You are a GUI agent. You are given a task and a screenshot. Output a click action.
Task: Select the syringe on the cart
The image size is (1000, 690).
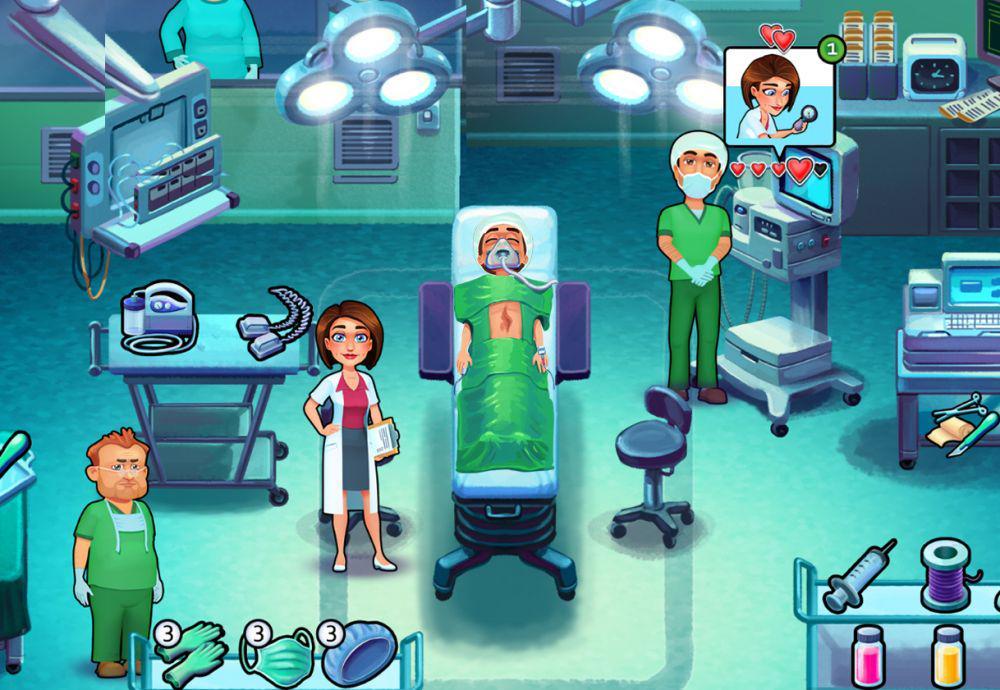coord(860,577)
